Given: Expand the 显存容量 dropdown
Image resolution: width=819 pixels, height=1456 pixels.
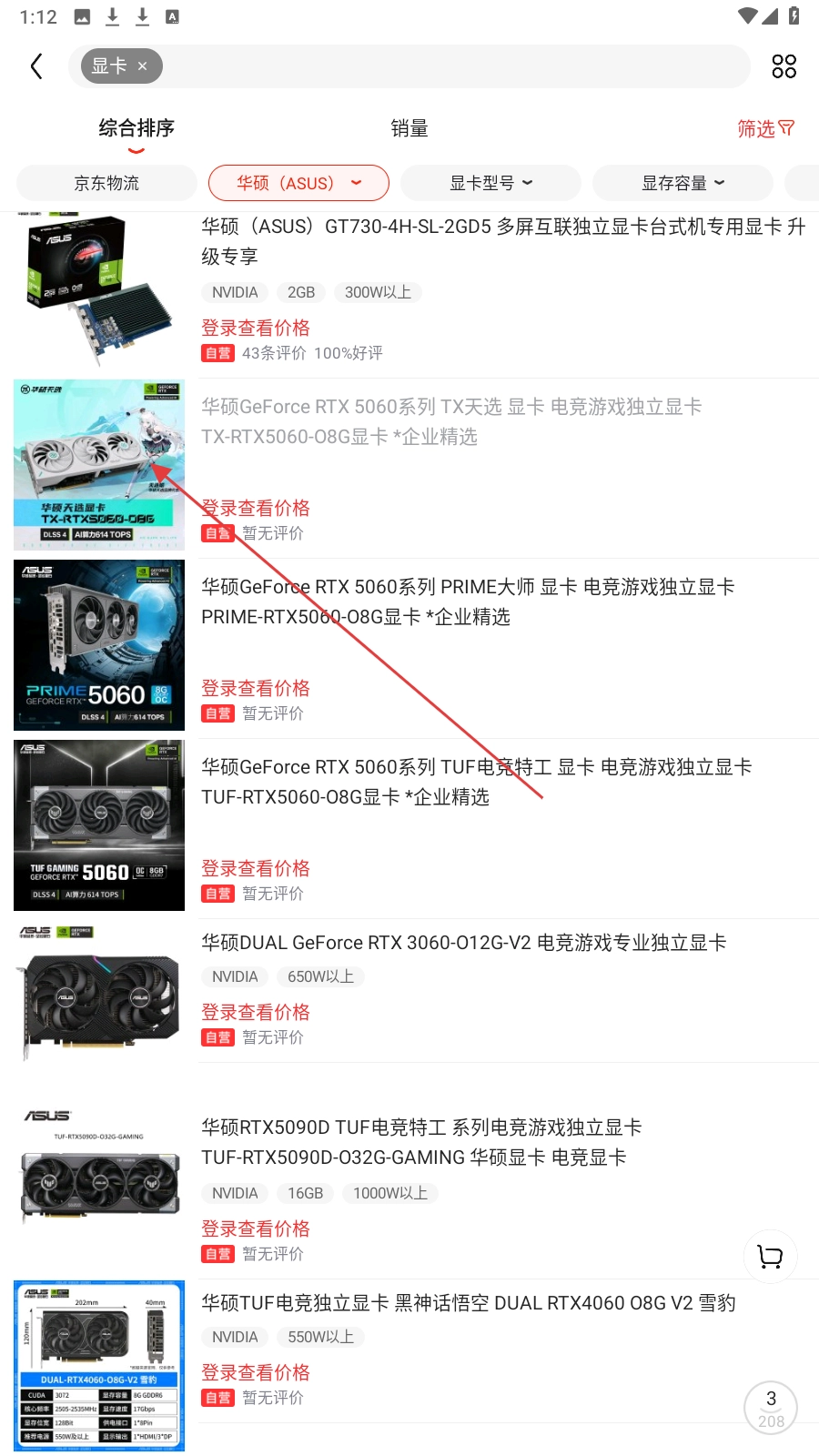Looking at the screenshot, I should click(682, 183).
